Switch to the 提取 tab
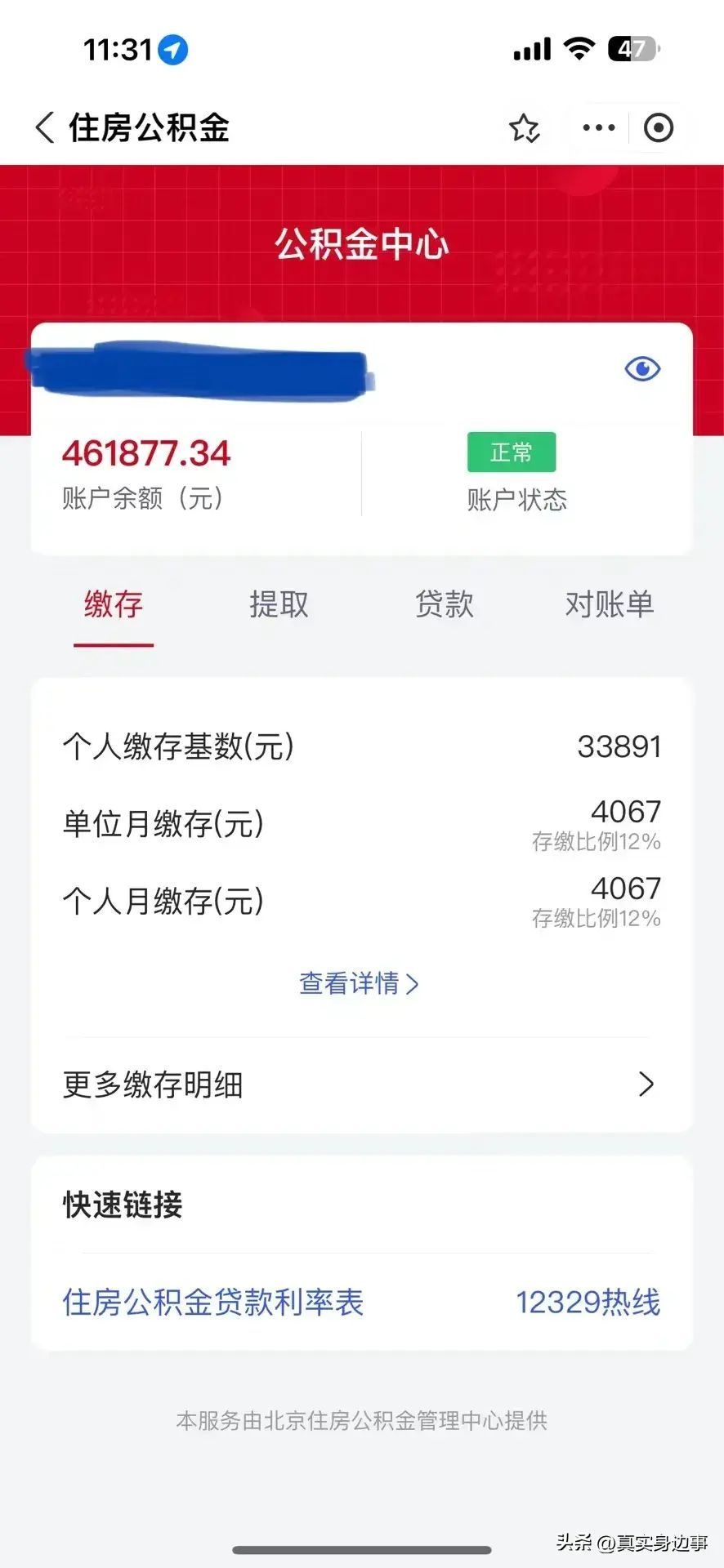 pyautogui.click(x=279, y=605)
